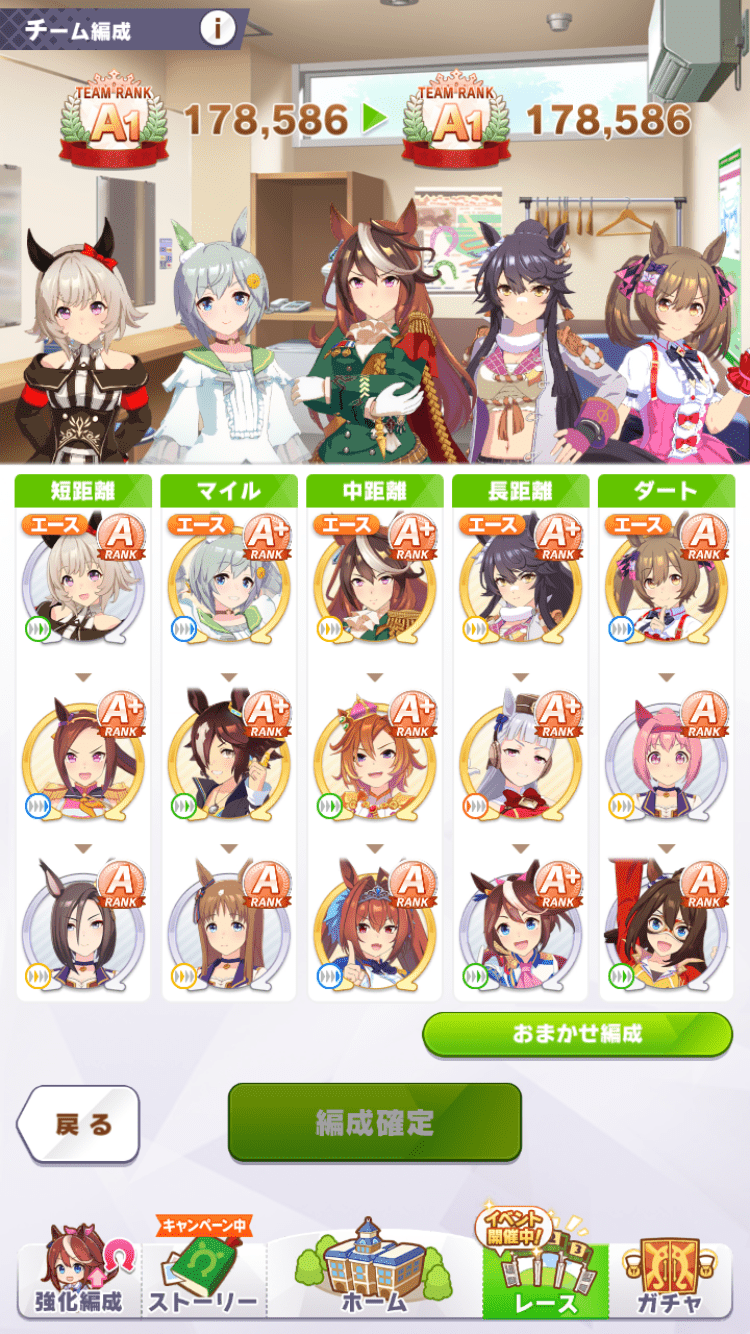The height and width of the screenshot is (1334, 750).
Task: Tap the おまかせ編成 auto-formation button
Action: 577,1034
